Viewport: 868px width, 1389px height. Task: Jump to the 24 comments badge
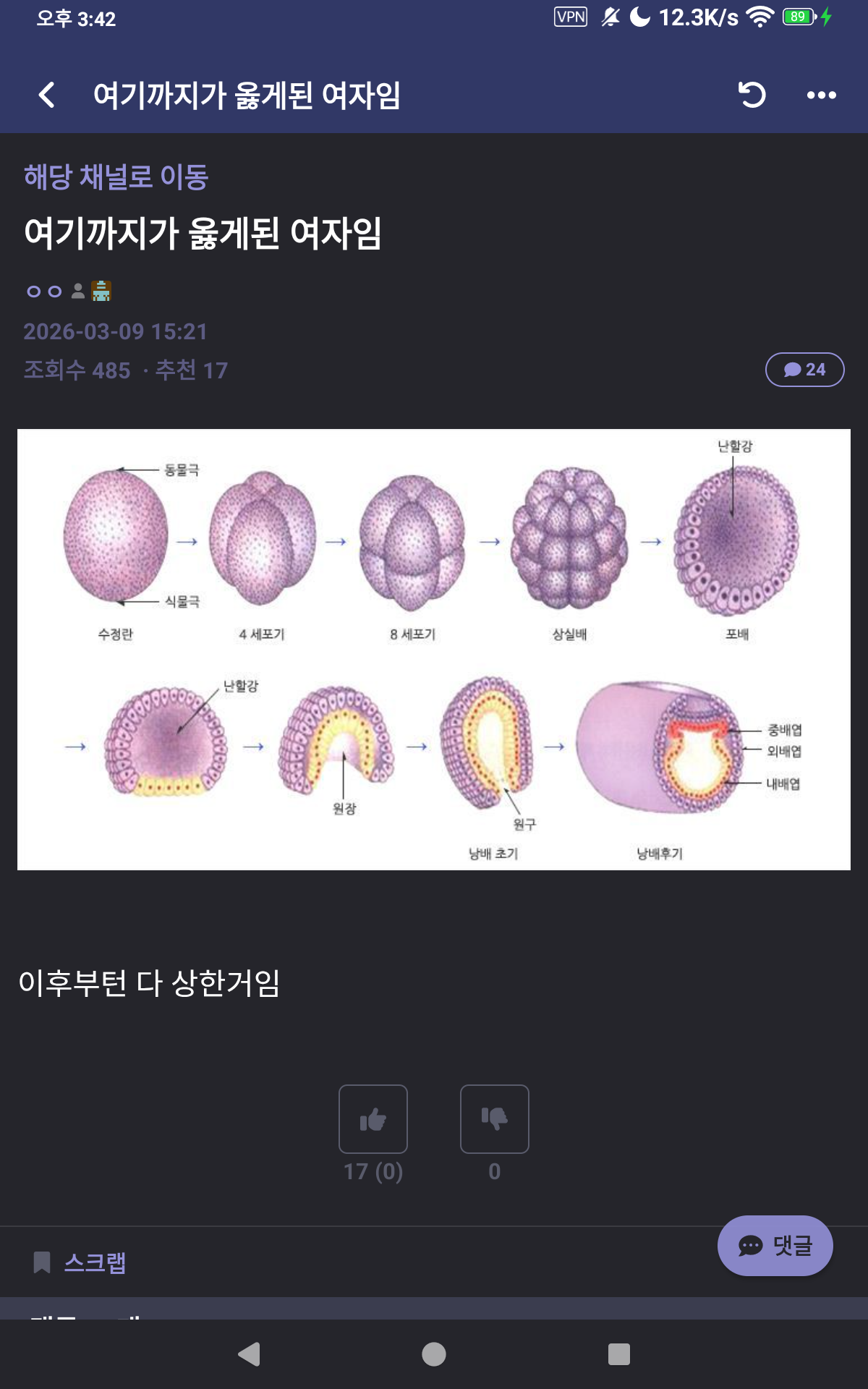(x=804, y=370)
